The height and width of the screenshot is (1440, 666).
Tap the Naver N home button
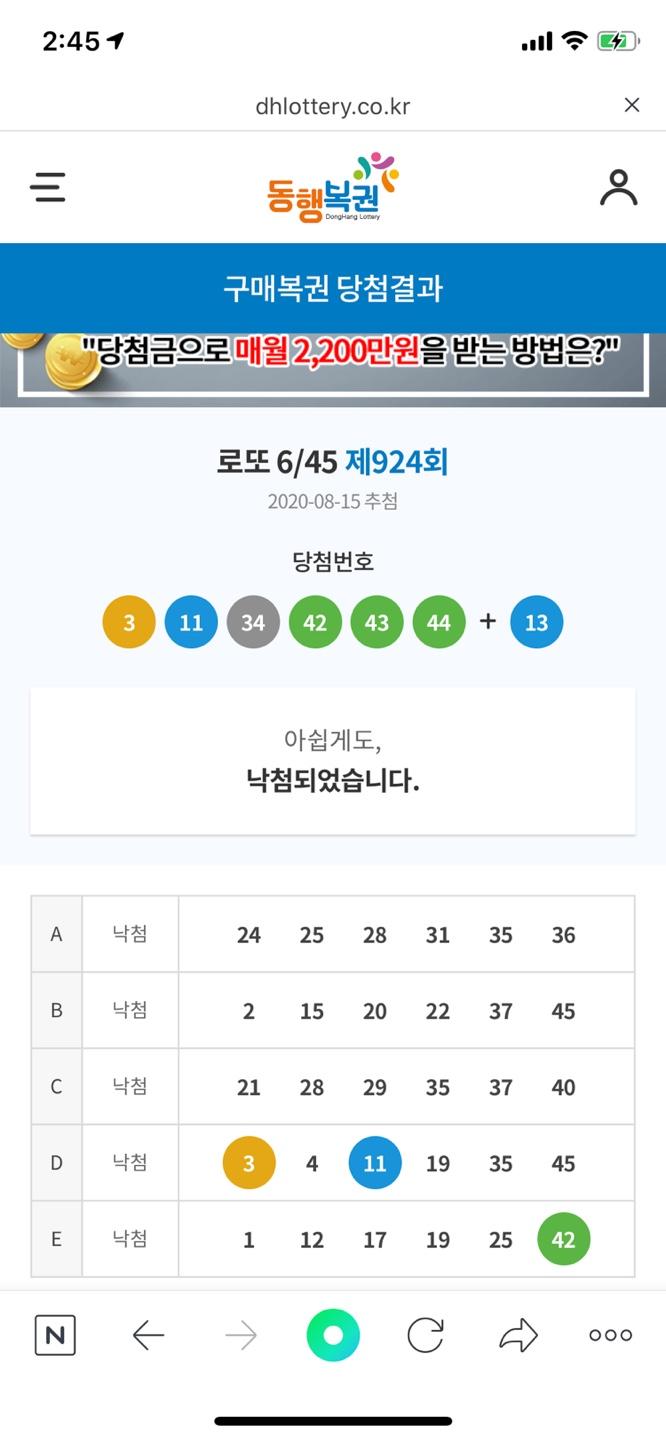pyautogui.click(x=55, y=1335)
